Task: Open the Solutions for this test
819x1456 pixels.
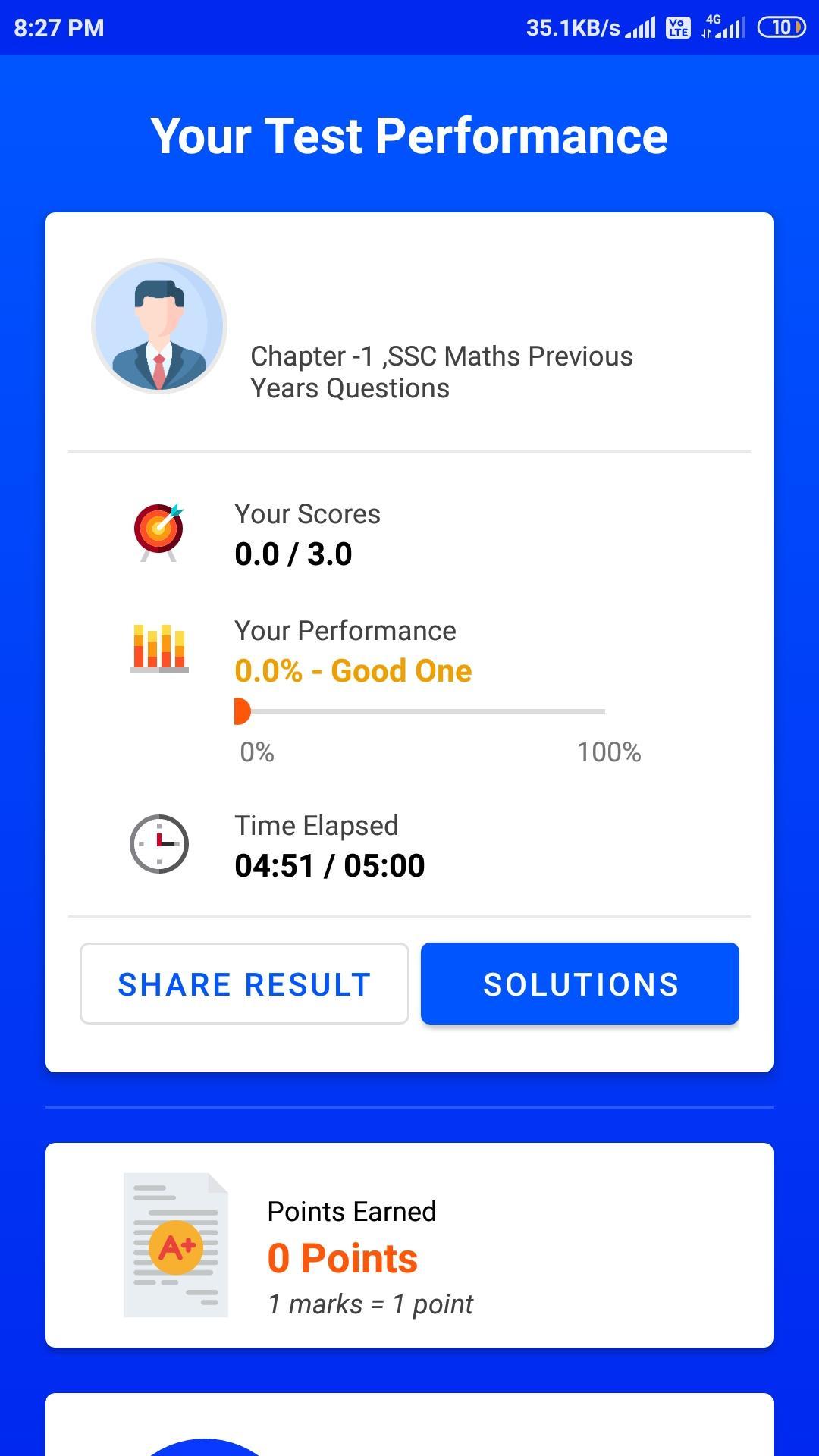Action: click(x=580, y=984)
